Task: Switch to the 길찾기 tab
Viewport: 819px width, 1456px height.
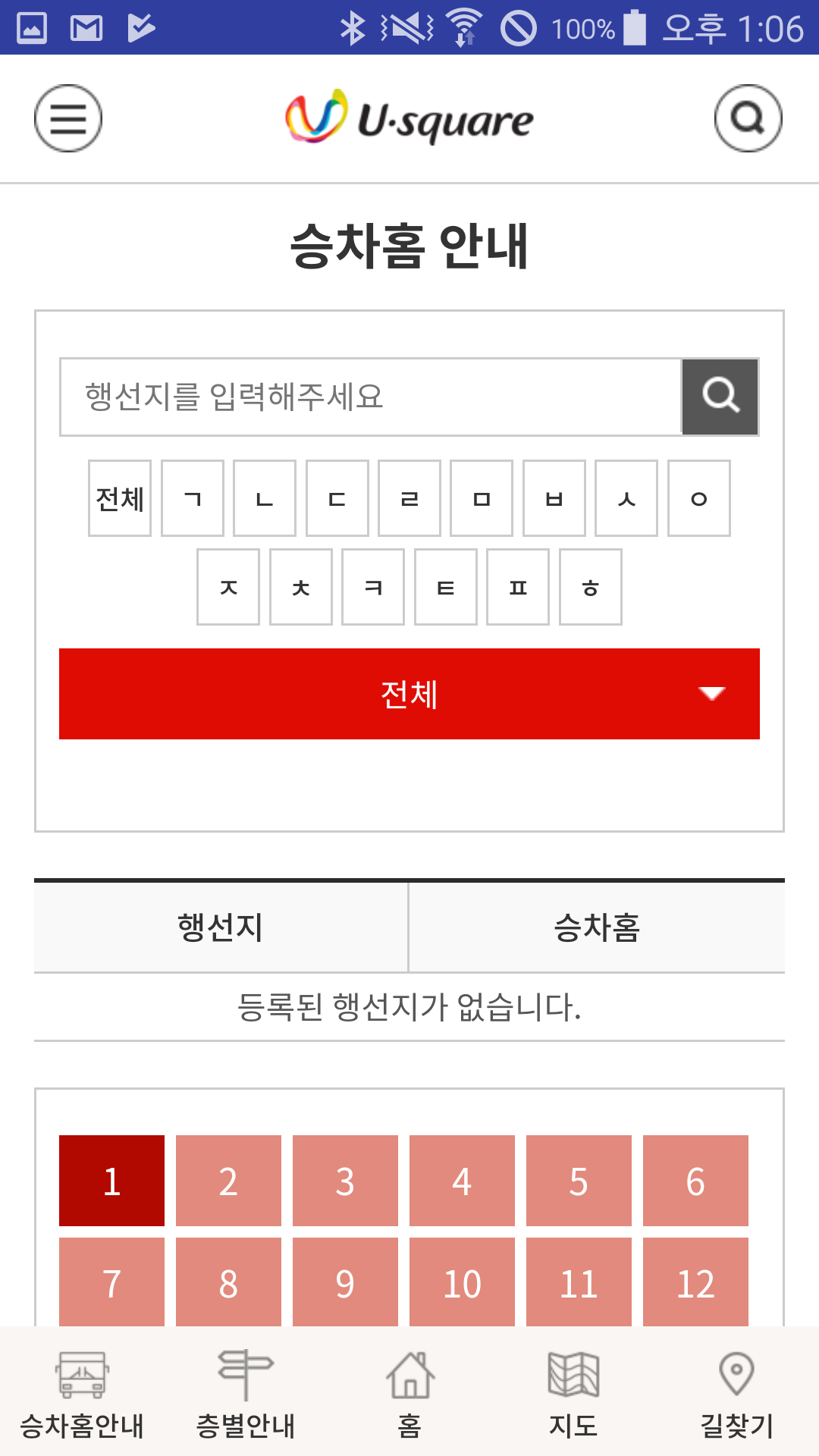Action: (736, 1393)
